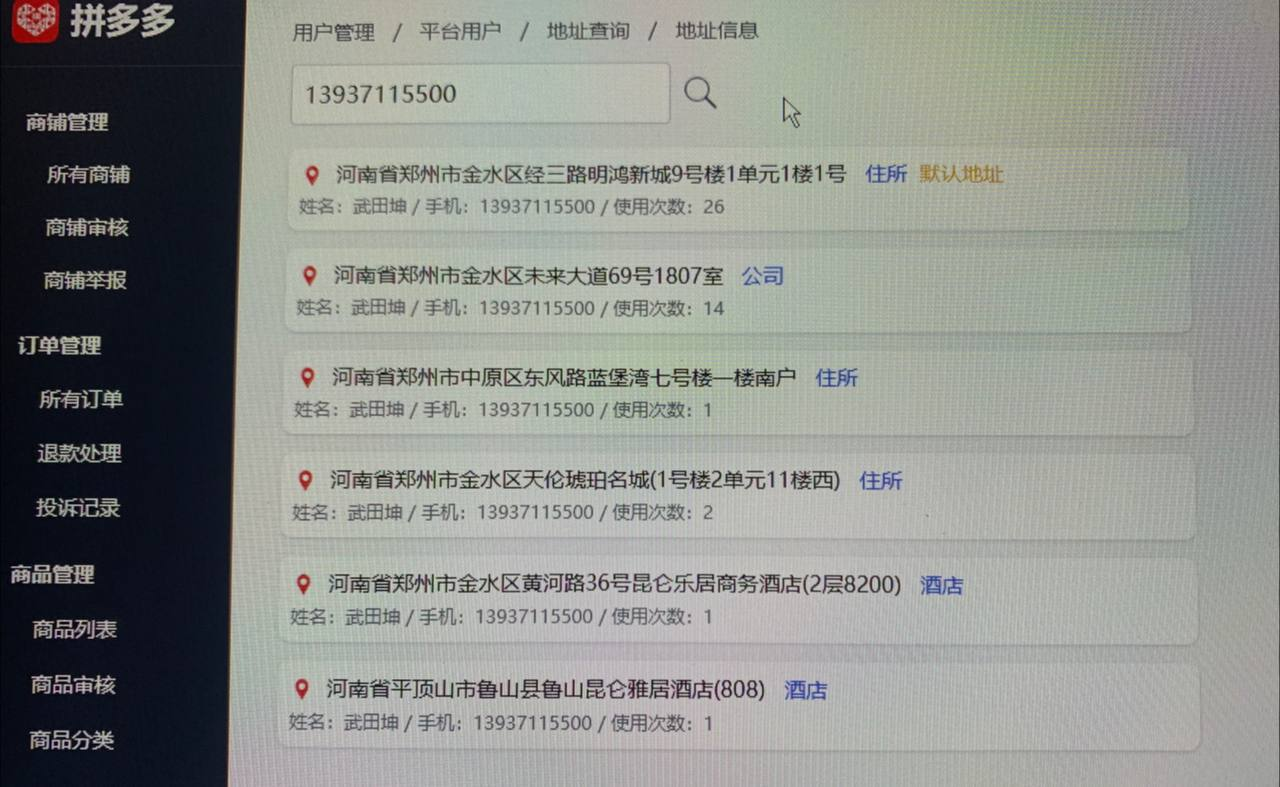Open 商品列表 menu item
Image resolution: width=1280 pixels, height=787 pixels.
tap(75, 630)
